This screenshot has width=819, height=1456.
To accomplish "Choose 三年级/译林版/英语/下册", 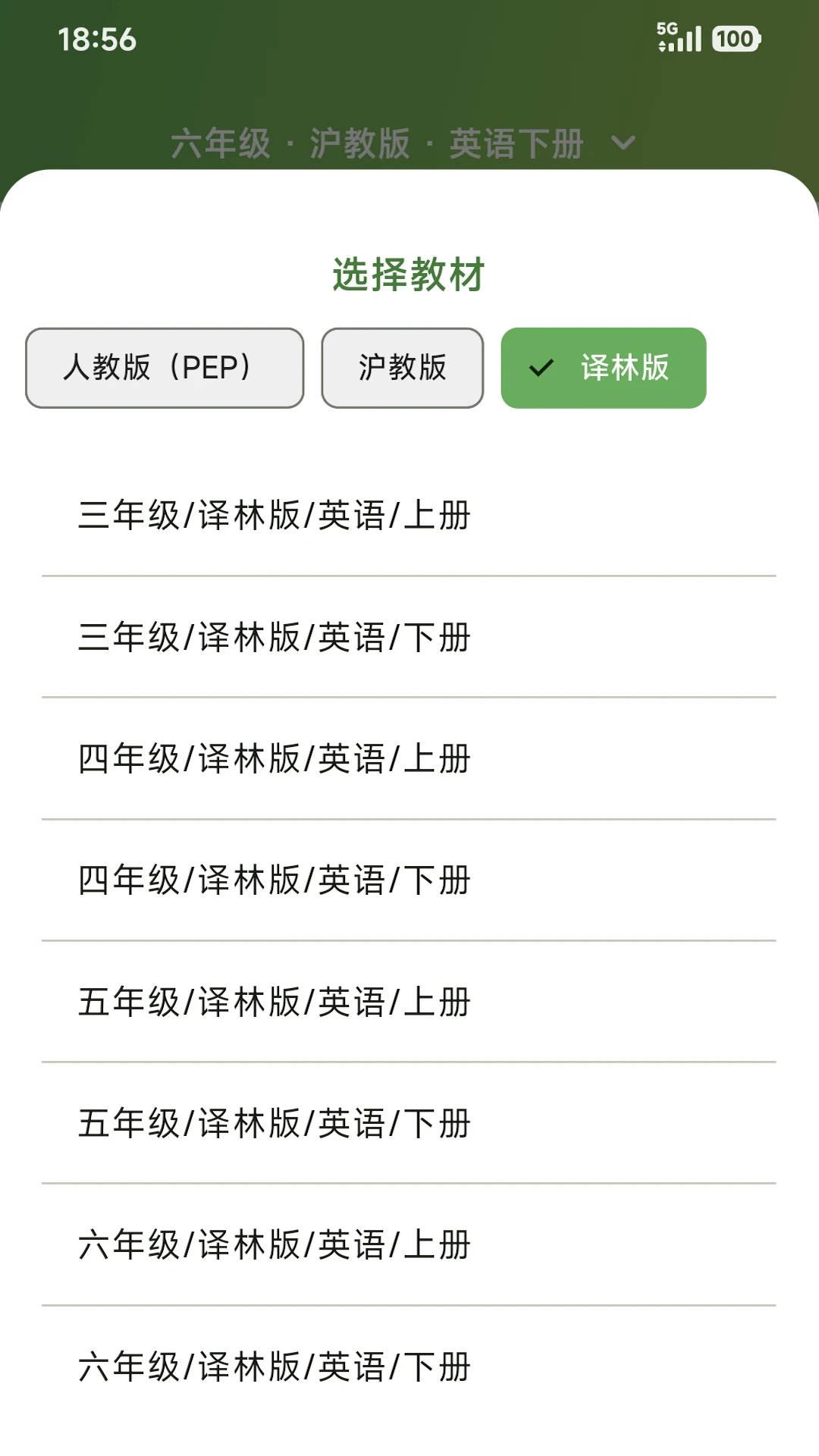I will click(x=408, y=637).
